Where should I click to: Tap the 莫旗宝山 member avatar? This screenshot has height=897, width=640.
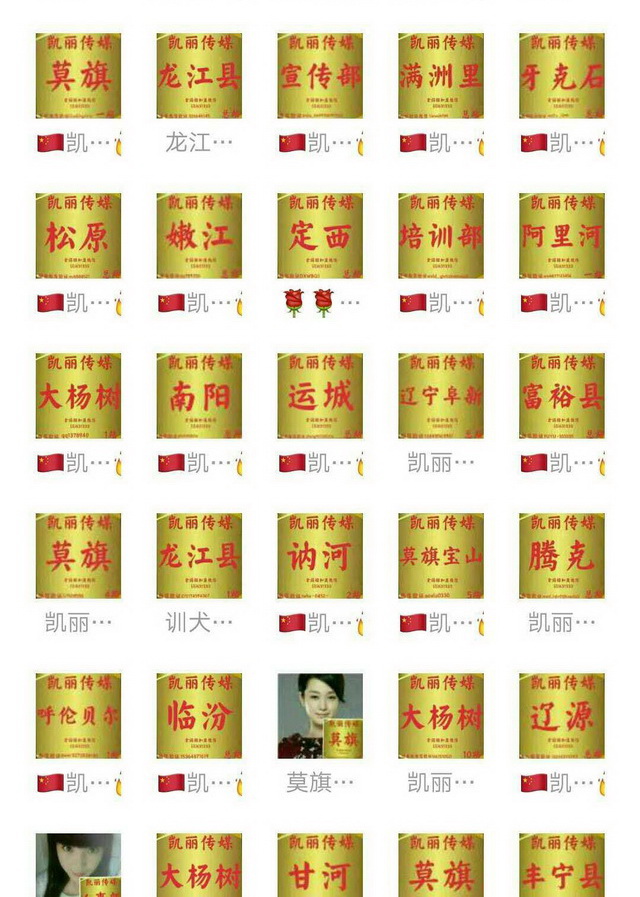click(x=441, y=556)
